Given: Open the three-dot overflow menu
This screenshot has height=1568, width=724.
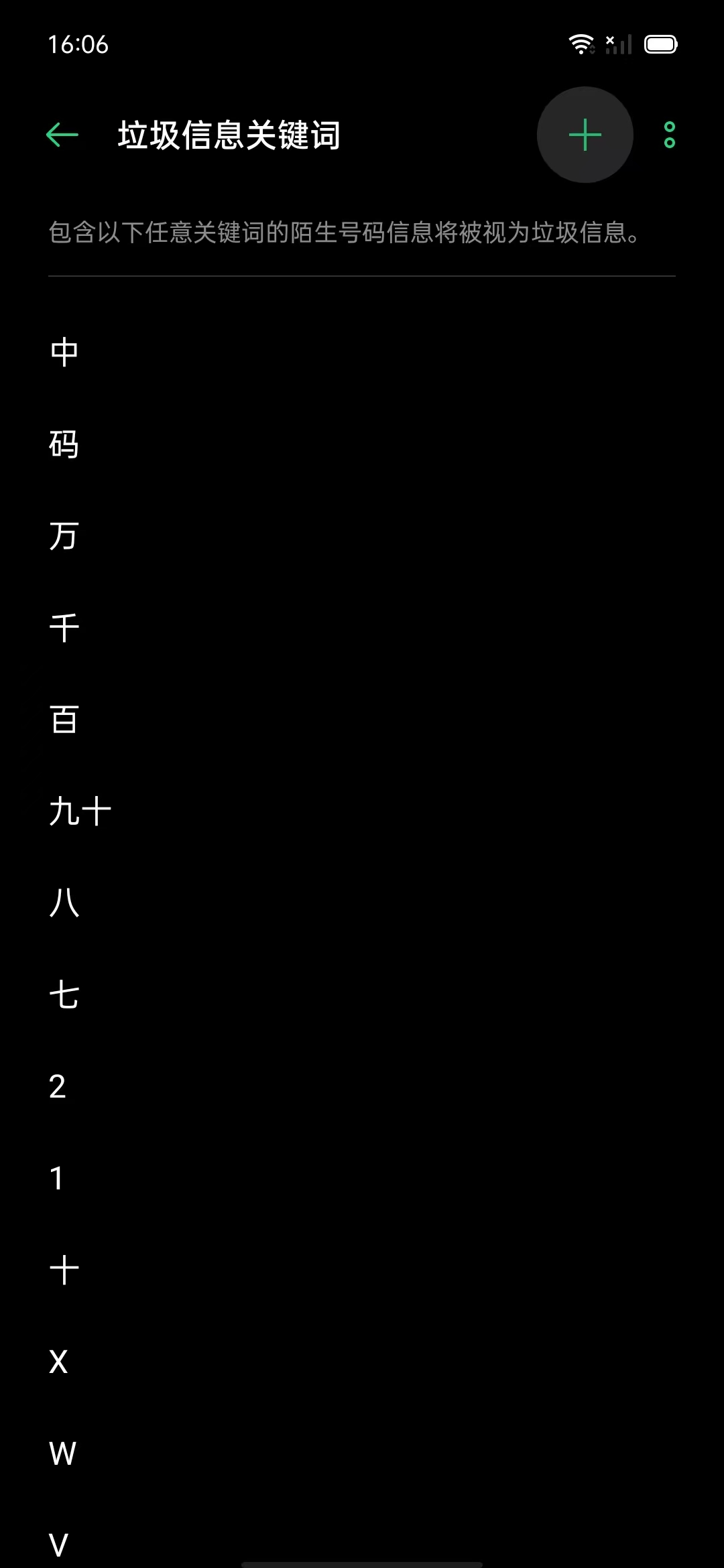Looking at the screenshot, I should coord(669,135).
